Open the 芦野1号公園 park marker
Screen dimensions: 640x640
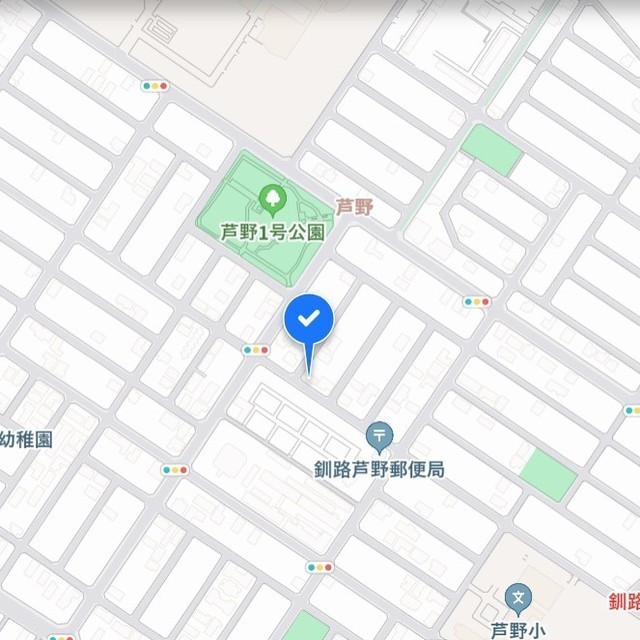pos(271,200)
